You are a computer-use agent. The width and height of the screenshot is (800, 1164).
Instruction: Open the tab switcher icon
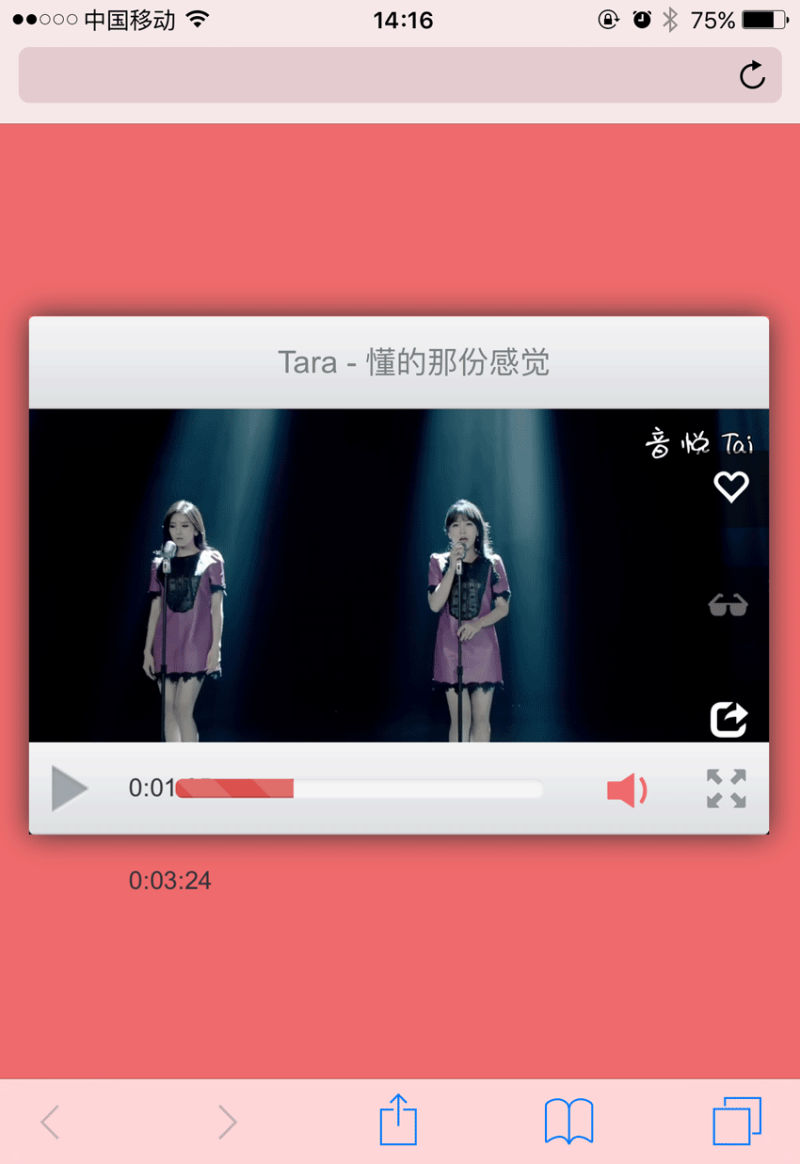pyautogui.click(x=737, y=1121)
